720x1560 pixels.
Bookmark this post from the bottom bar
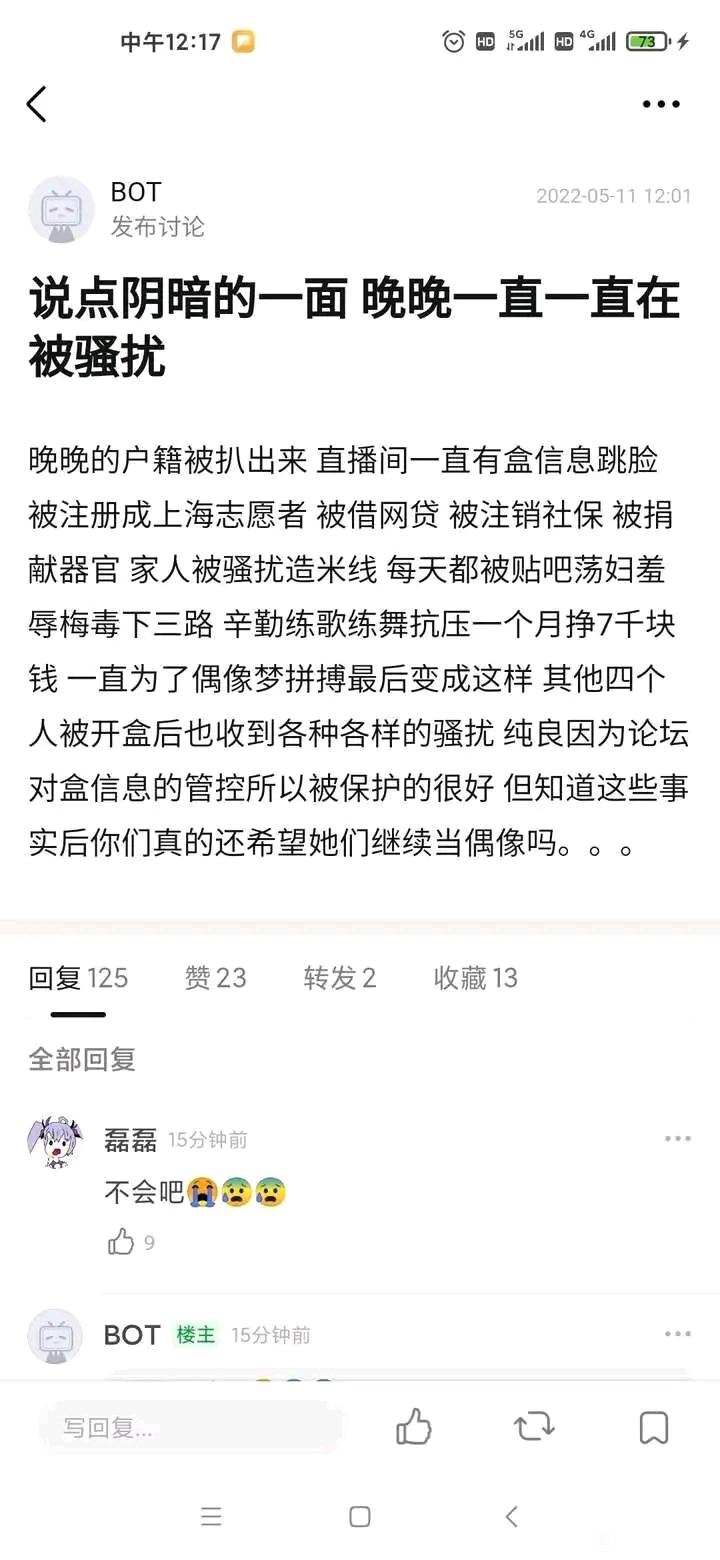coord(653,1427)
